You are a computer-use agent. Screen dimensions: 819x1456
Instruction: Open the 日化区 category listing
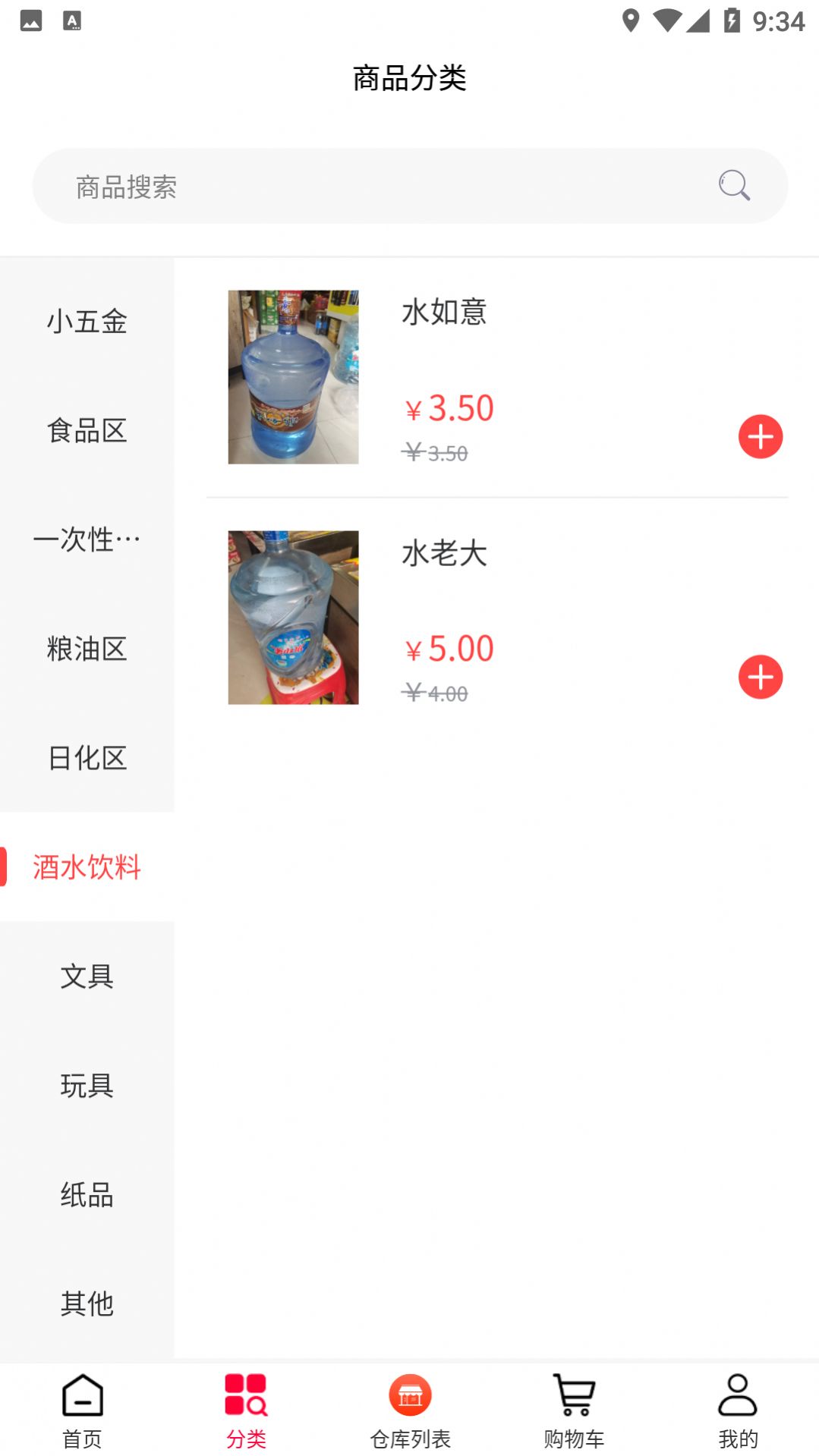coord(87,758)
